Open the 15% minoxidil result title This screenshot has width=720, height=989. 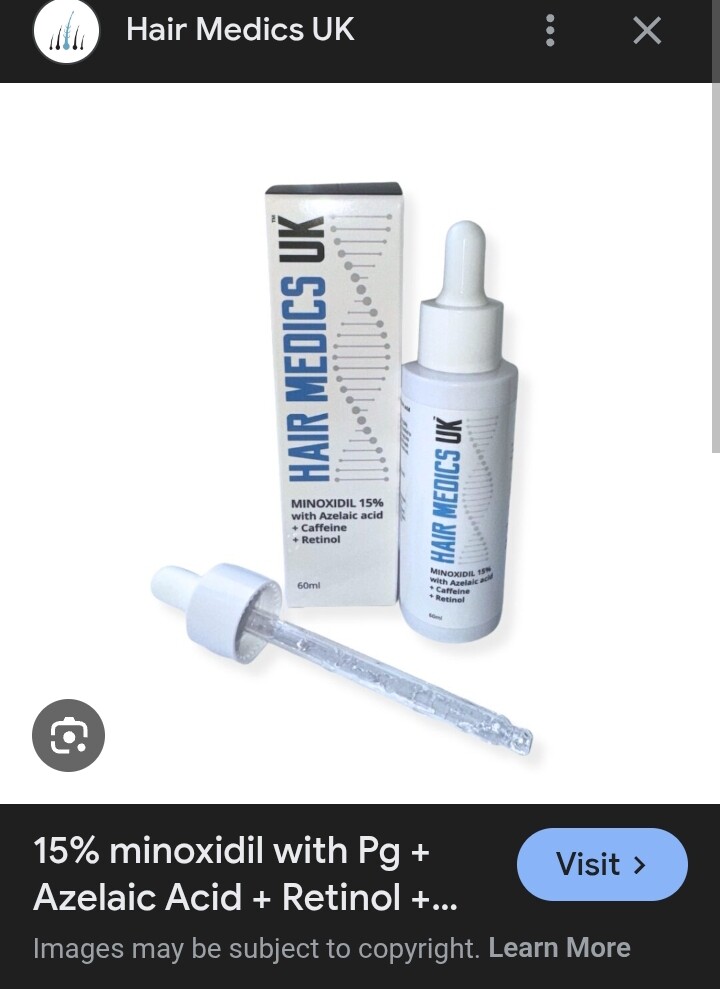[245, 875]
